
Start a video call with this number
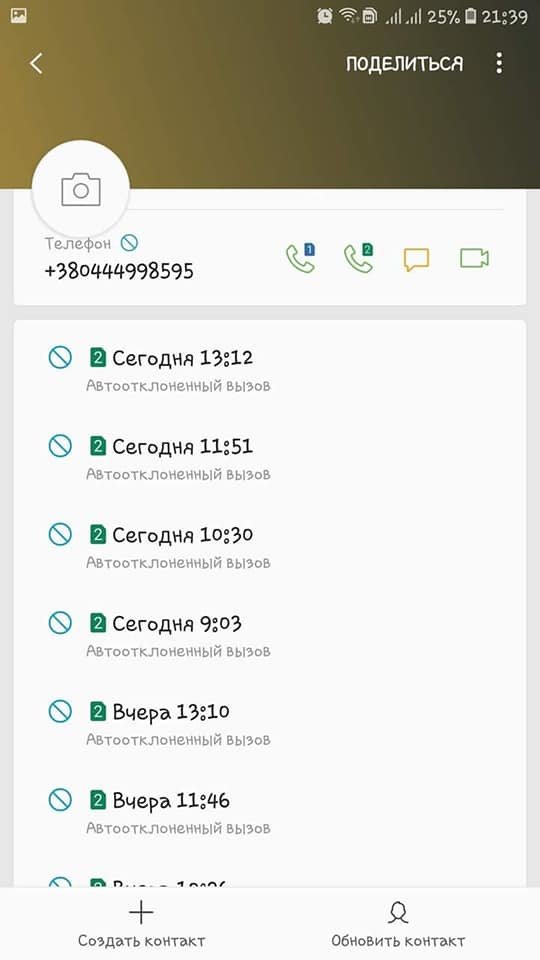point(474,258)
